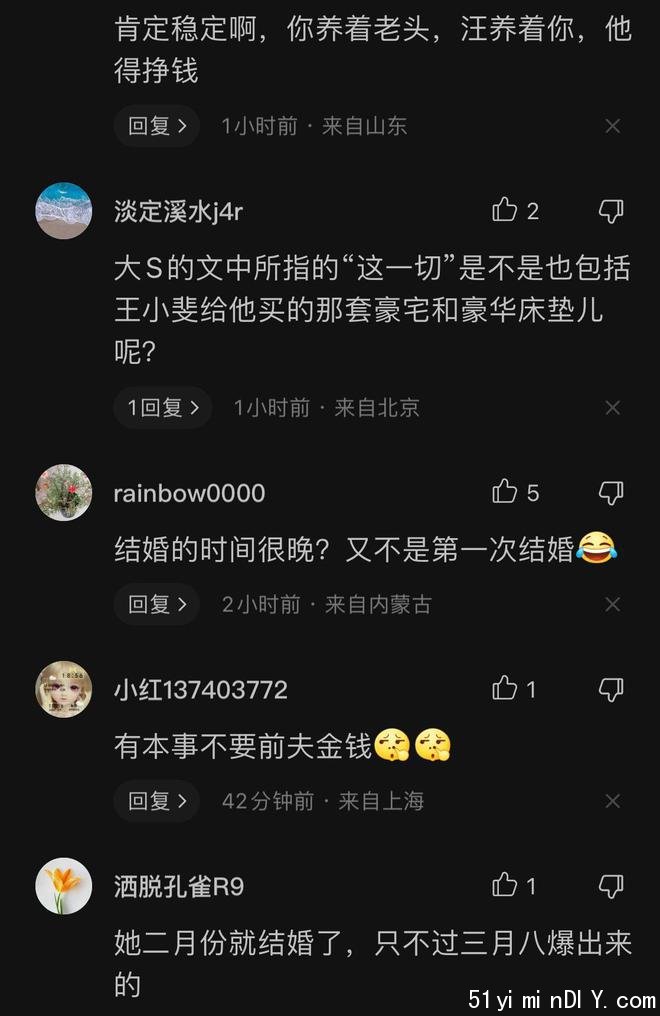The height and width of the screenshot is (1016, 660).
Task: Reply to the comment from 山东
Action: [157, 126]
